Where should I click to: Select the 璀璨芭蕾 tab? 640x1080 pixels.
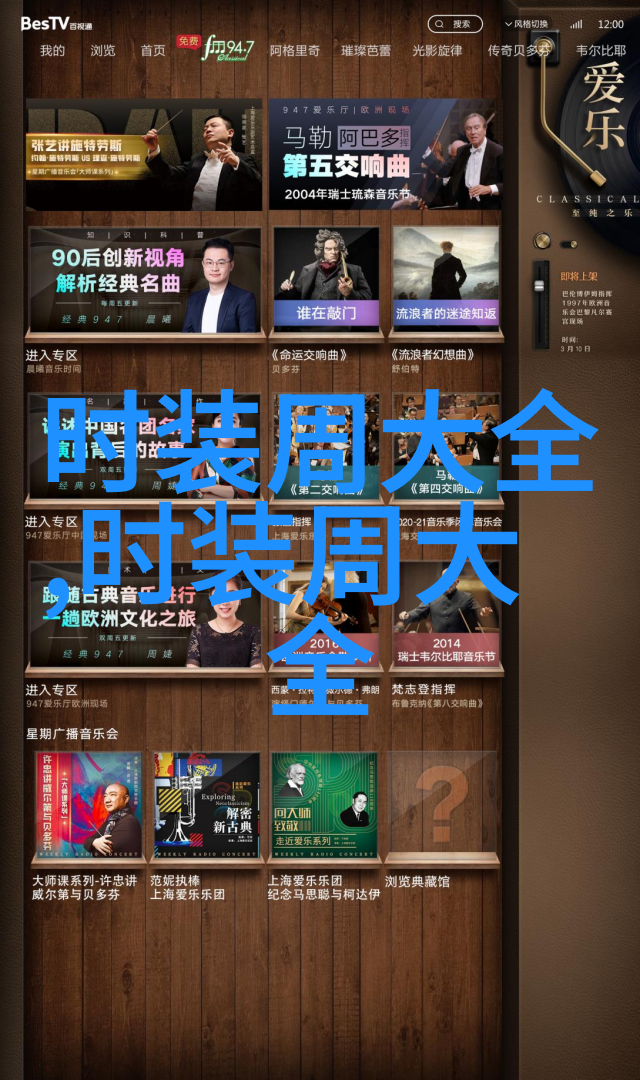(366, 50)
